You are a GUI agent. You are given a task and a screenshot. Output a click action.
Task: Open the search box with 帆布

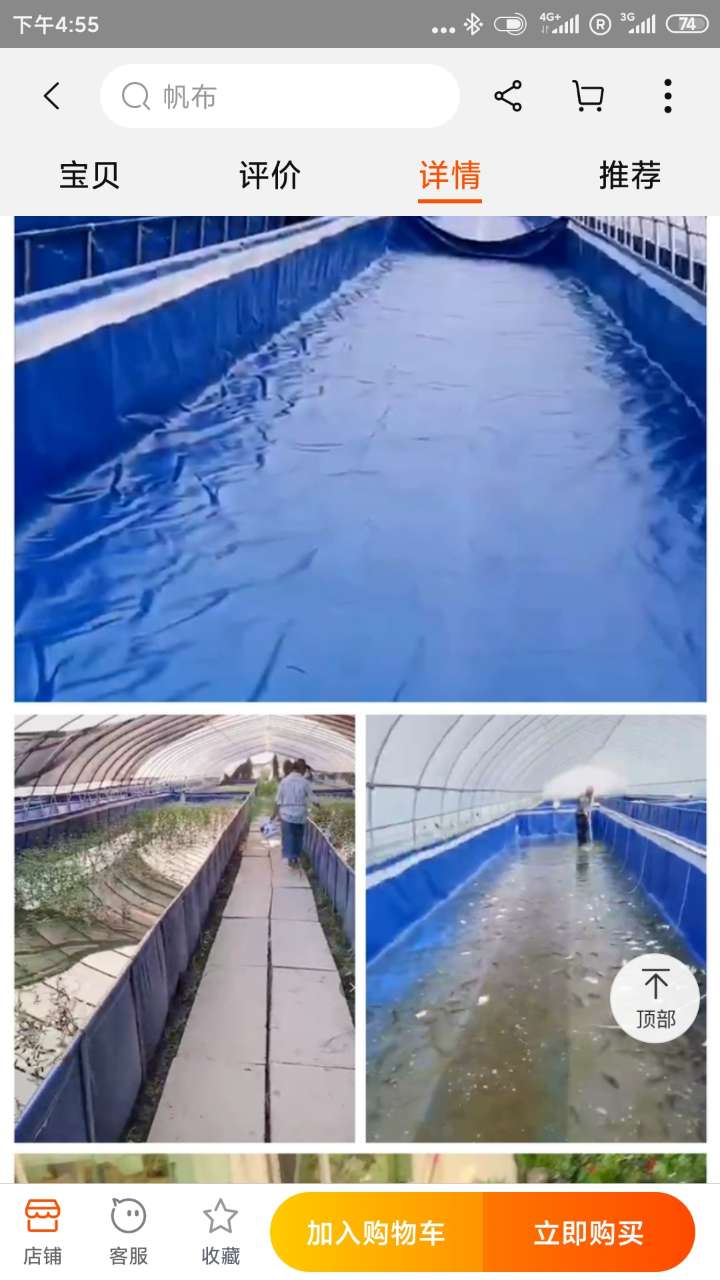(280, 96)
